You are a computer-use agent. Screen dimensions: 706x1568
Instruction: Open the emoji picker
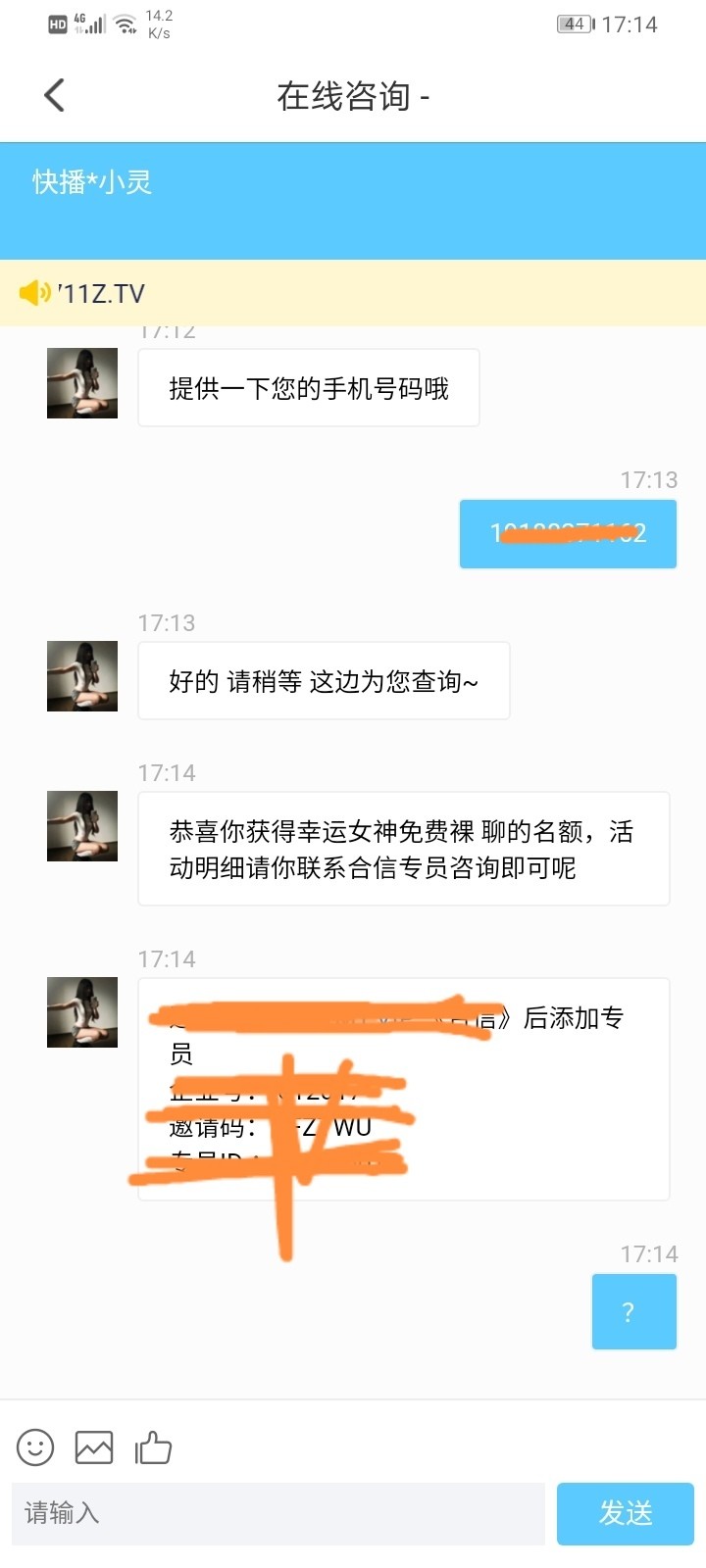coord(35,1447)
